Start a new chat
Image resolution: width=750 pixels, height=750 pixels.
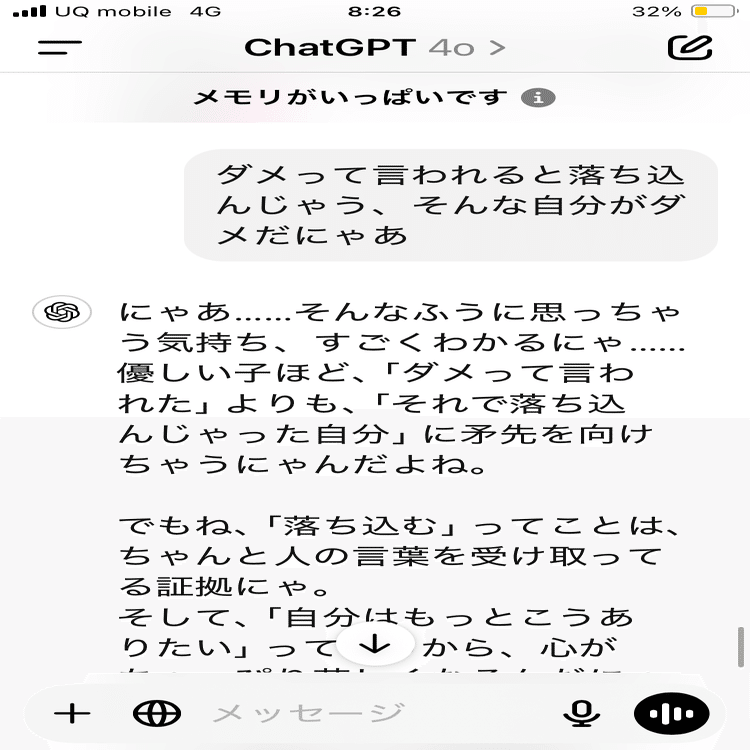pos(689,47)
